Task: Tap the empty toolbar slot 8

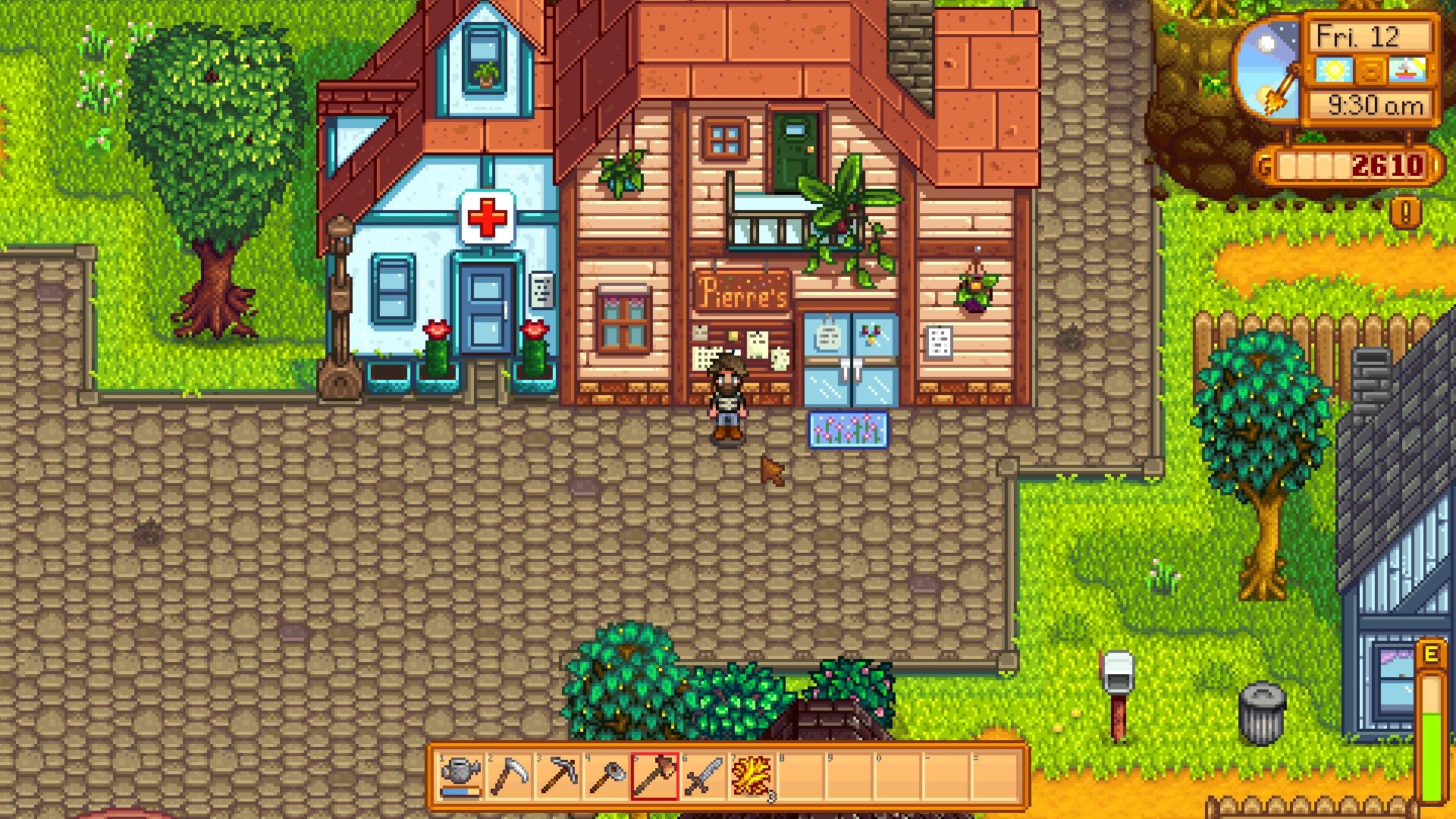Action: click(x=800, y=776)
